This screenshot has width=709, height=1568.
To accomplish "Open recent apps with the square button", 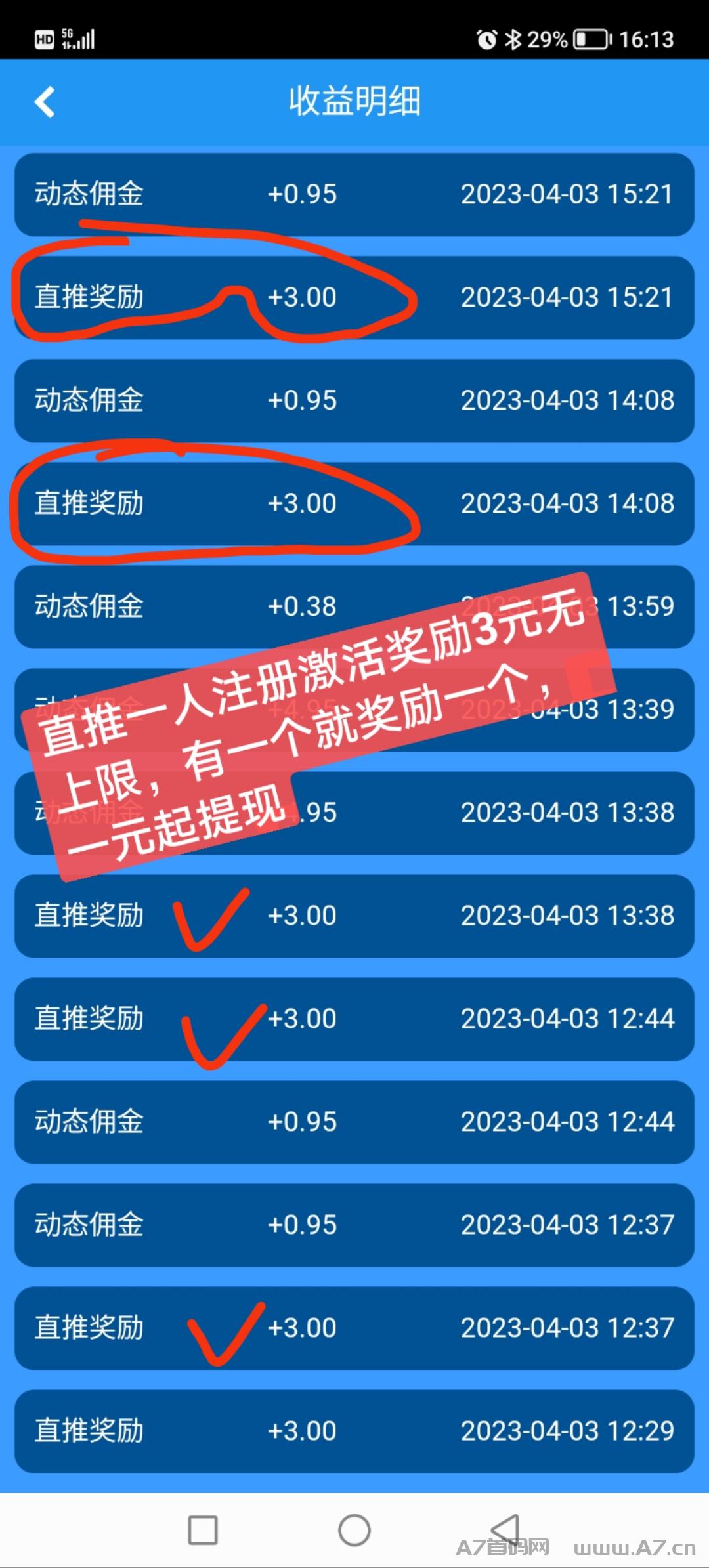I will click(x=203, y=1531).
